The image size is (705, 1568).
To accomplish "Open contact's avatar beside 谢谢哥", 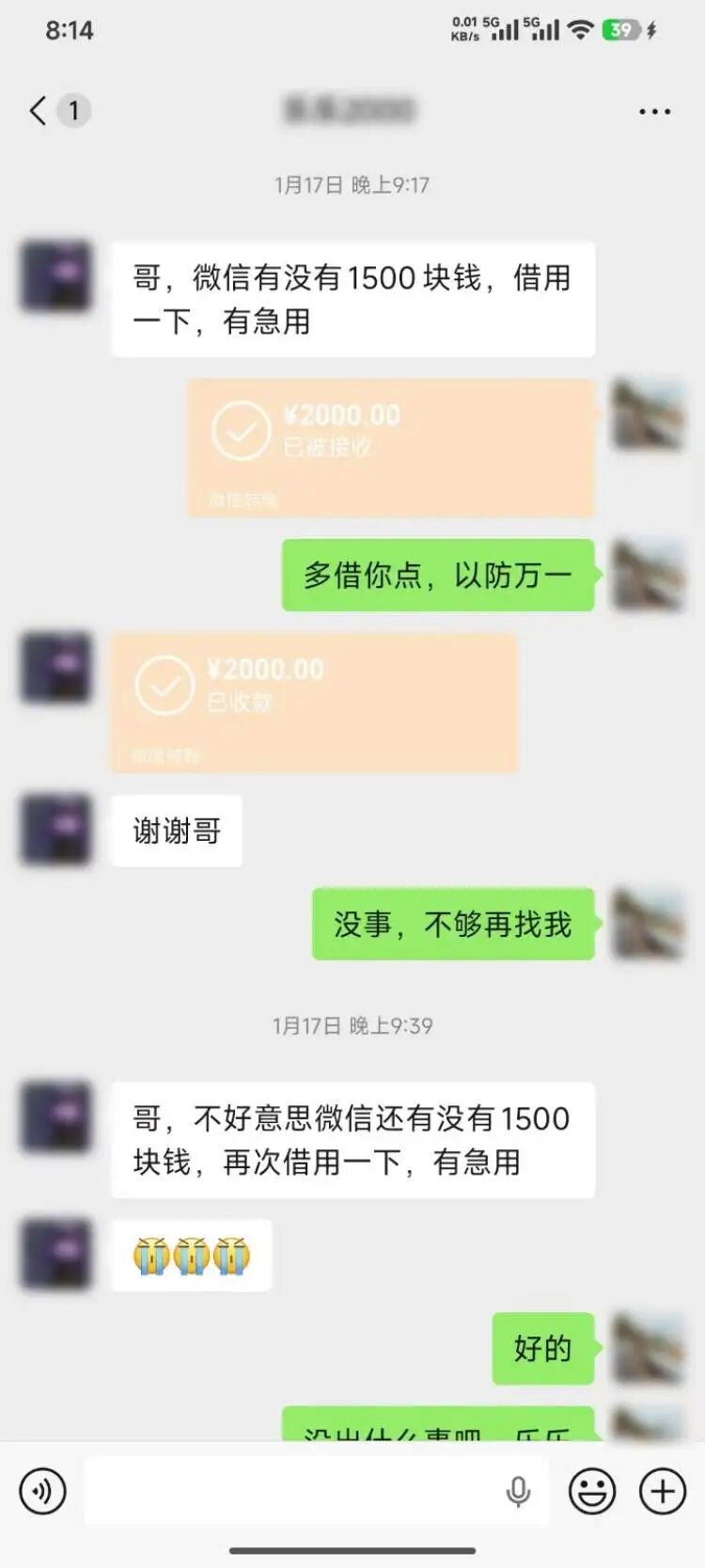I will pyautogui.click(x=57, y=831).
